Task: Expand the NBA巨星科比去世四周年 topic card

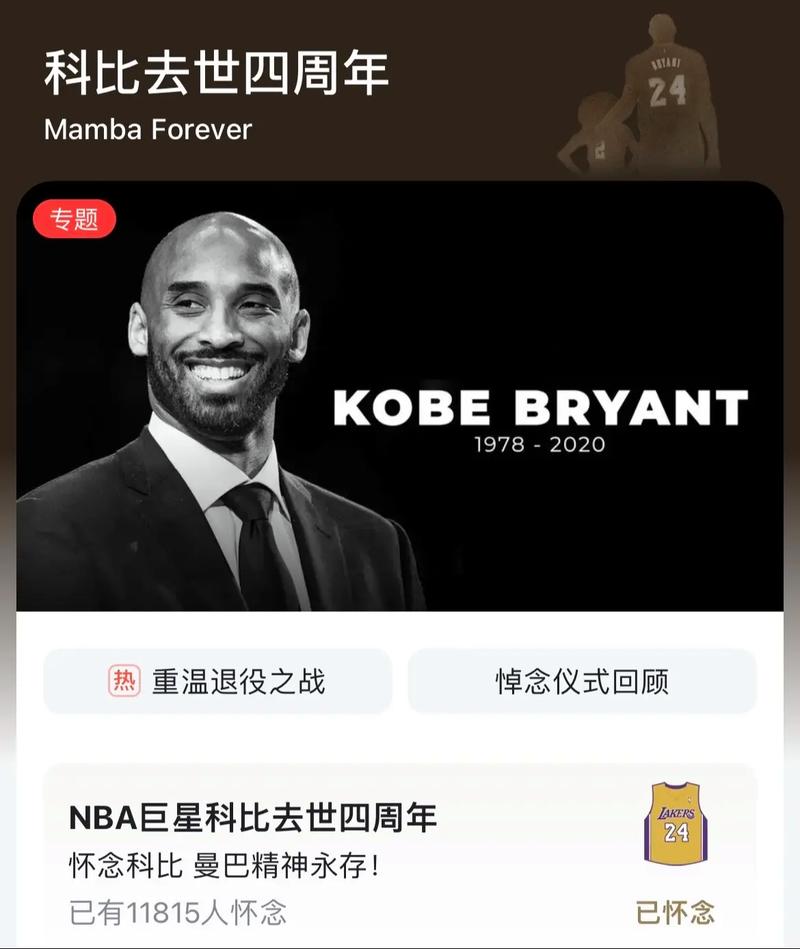Action: pyautogui.click(x=250, y=817)
